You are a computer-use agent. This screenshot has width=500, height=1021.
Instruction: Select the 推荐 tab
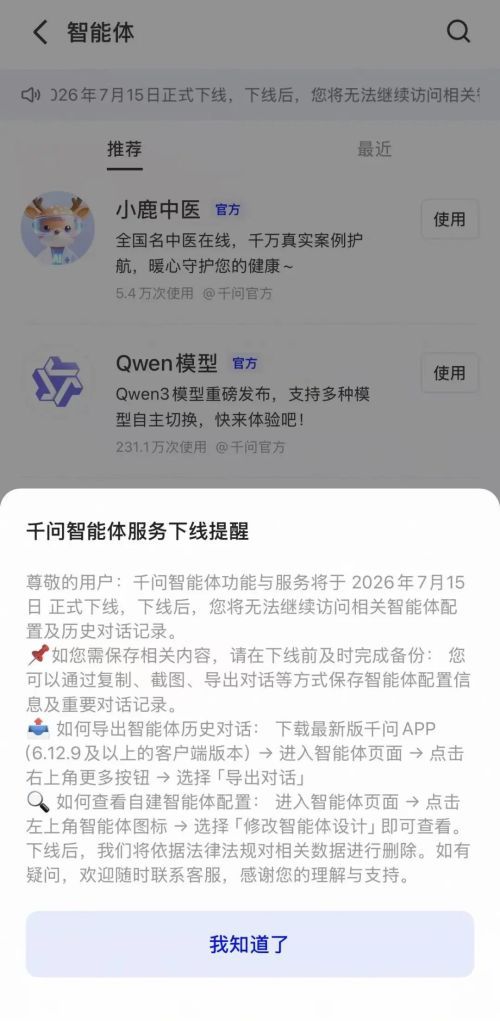pyautogui.click(x=124, y=149)
